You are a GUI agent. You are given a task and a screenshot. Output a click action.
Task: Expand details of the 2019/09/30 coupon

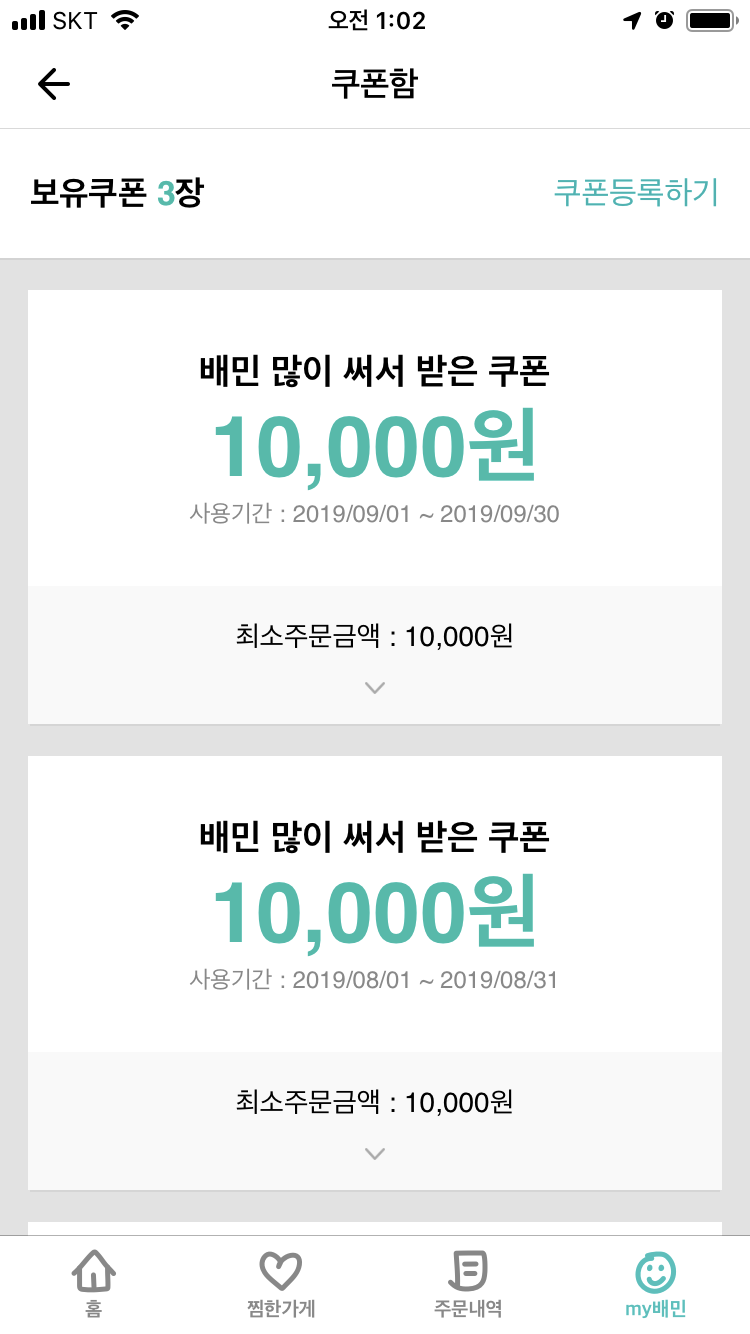375,687
